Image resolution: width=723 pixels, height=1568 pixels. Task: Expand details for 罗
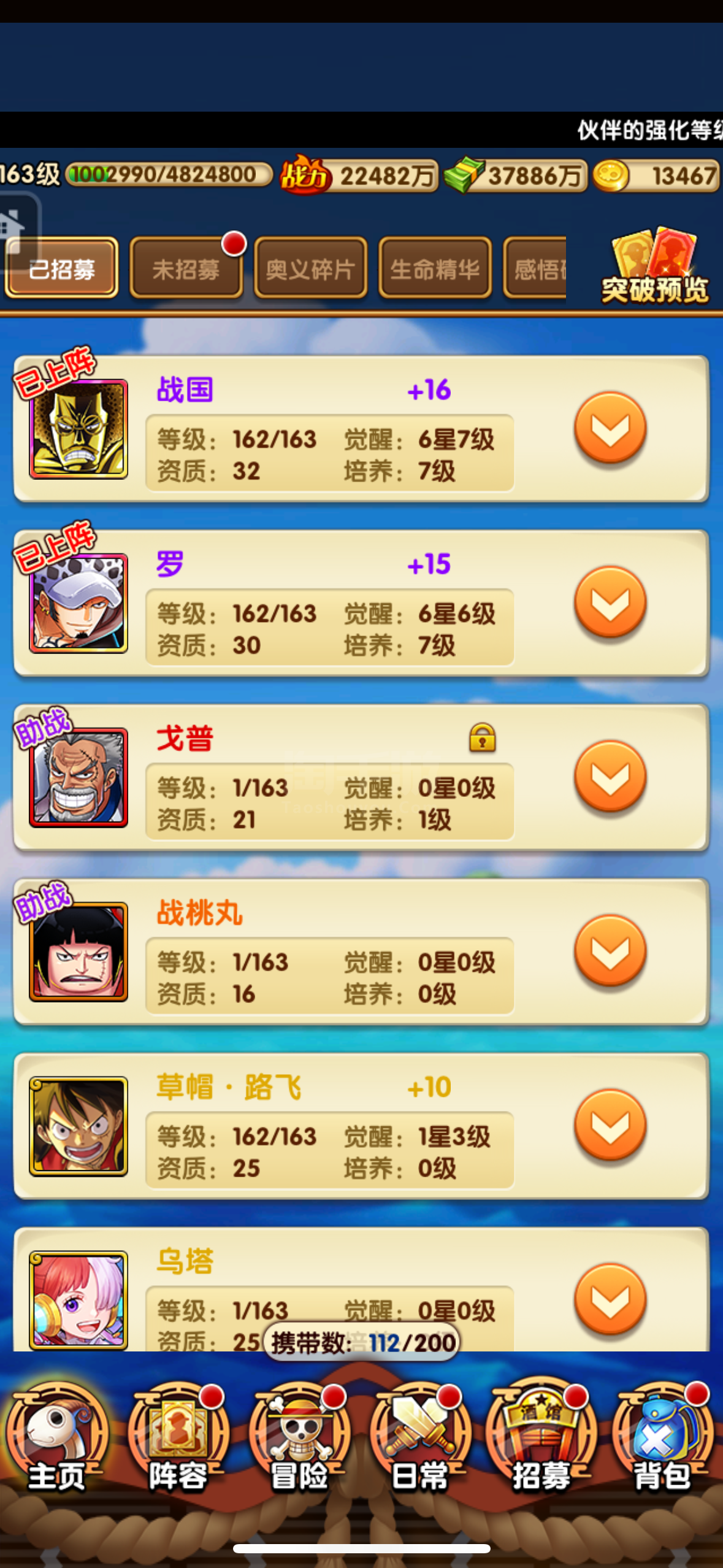point(610,602)
